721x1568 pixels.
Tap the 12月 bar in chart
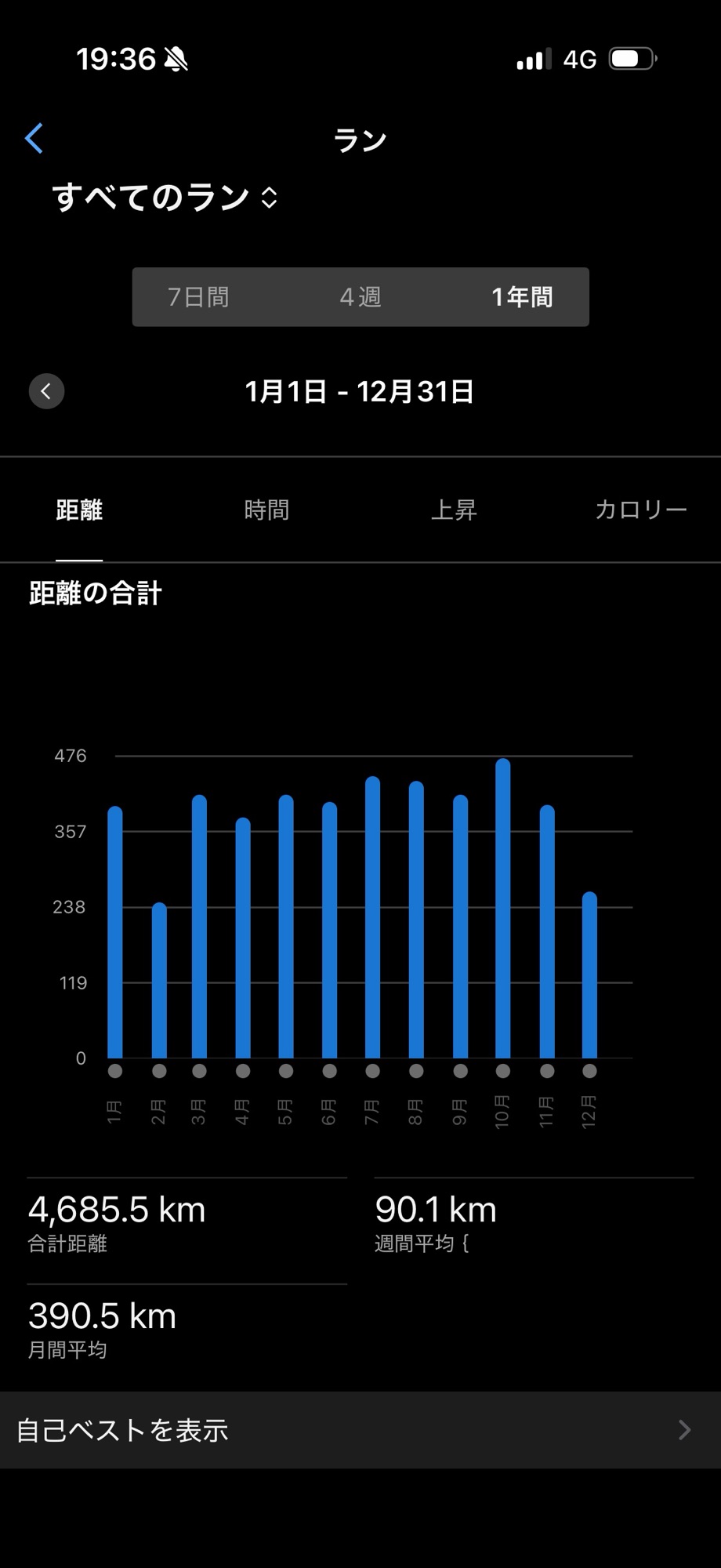589,976
